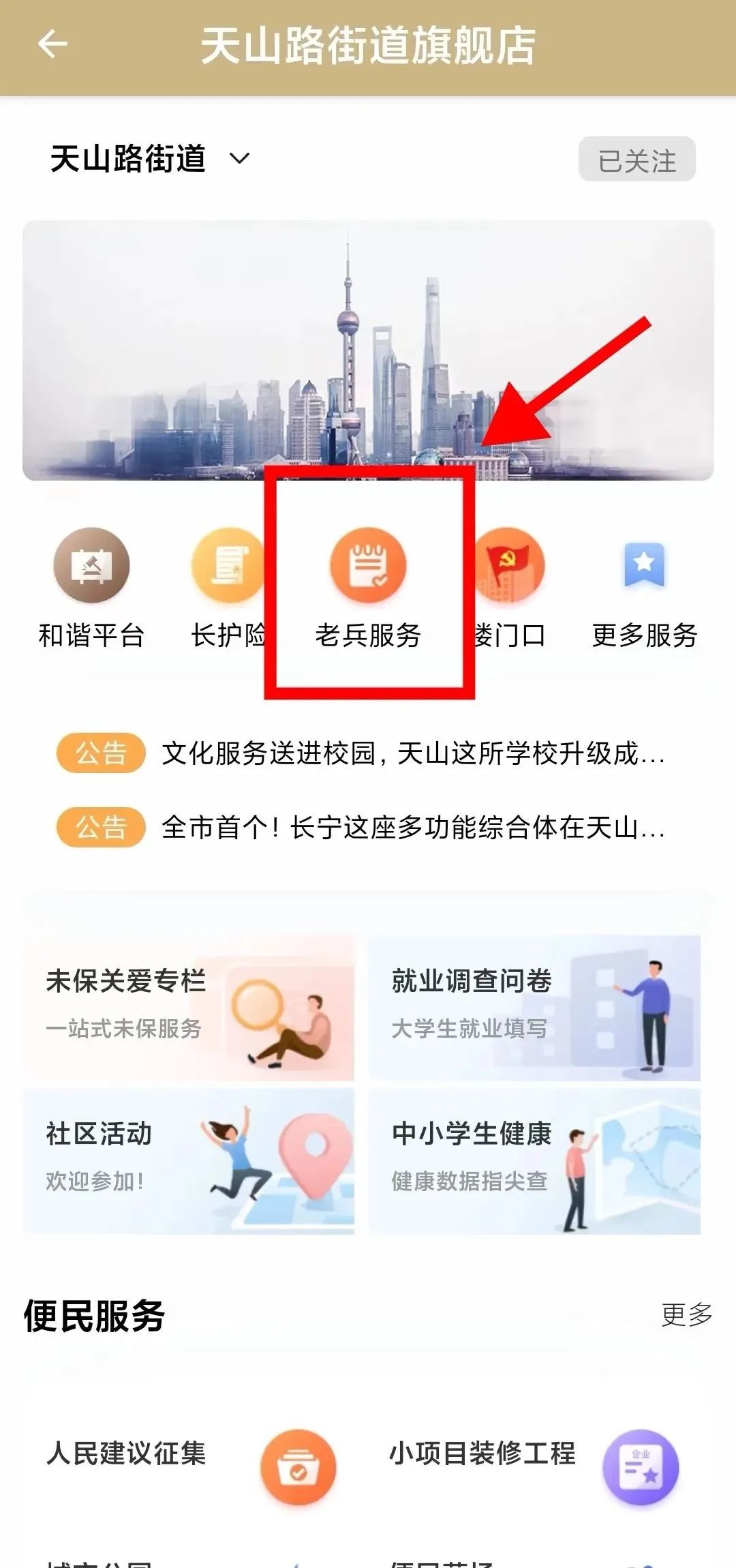Screen dimensions: 736x1568
Task: Expand the 天山路街道 dropdown
Action: [239, 159]
